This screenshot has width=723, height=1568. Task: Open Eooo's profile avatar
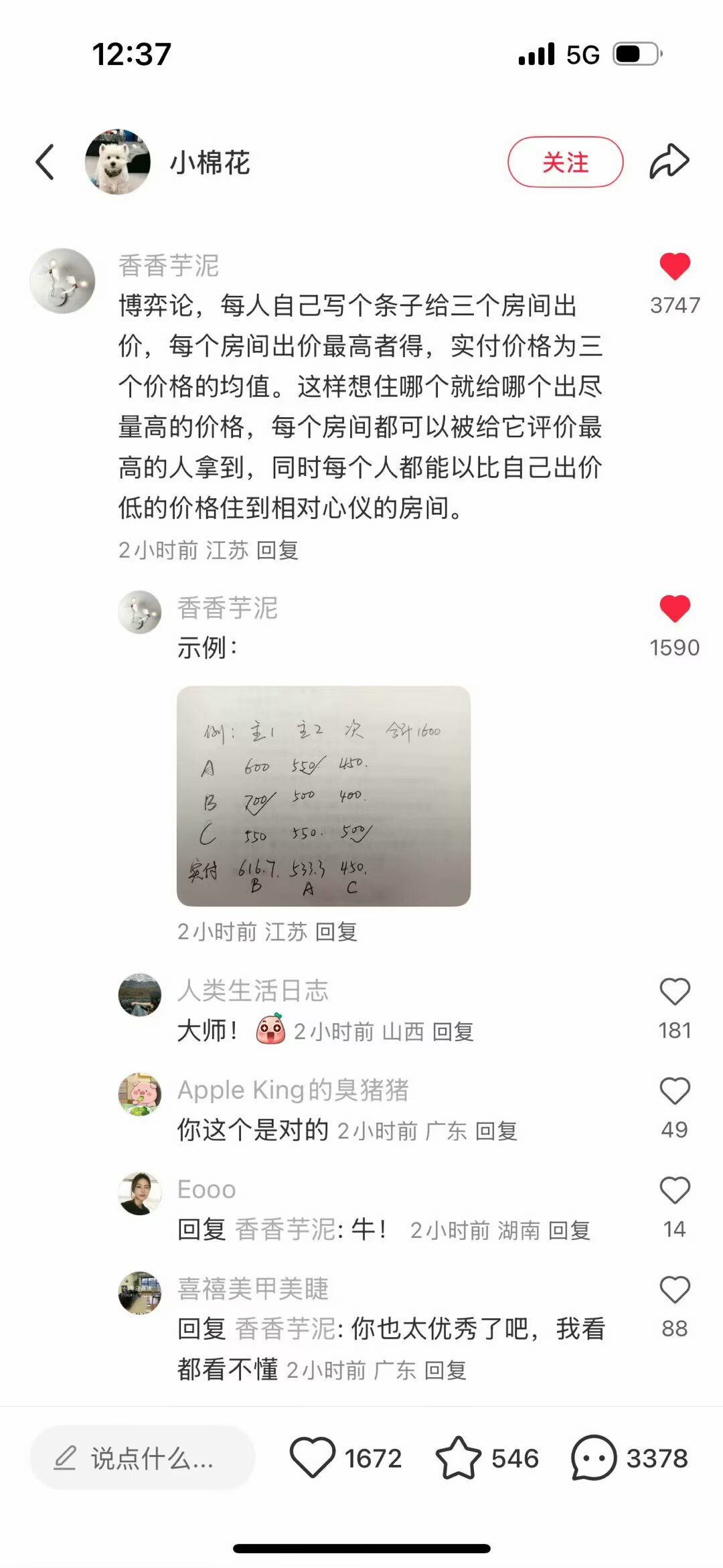click(139, 1193)
